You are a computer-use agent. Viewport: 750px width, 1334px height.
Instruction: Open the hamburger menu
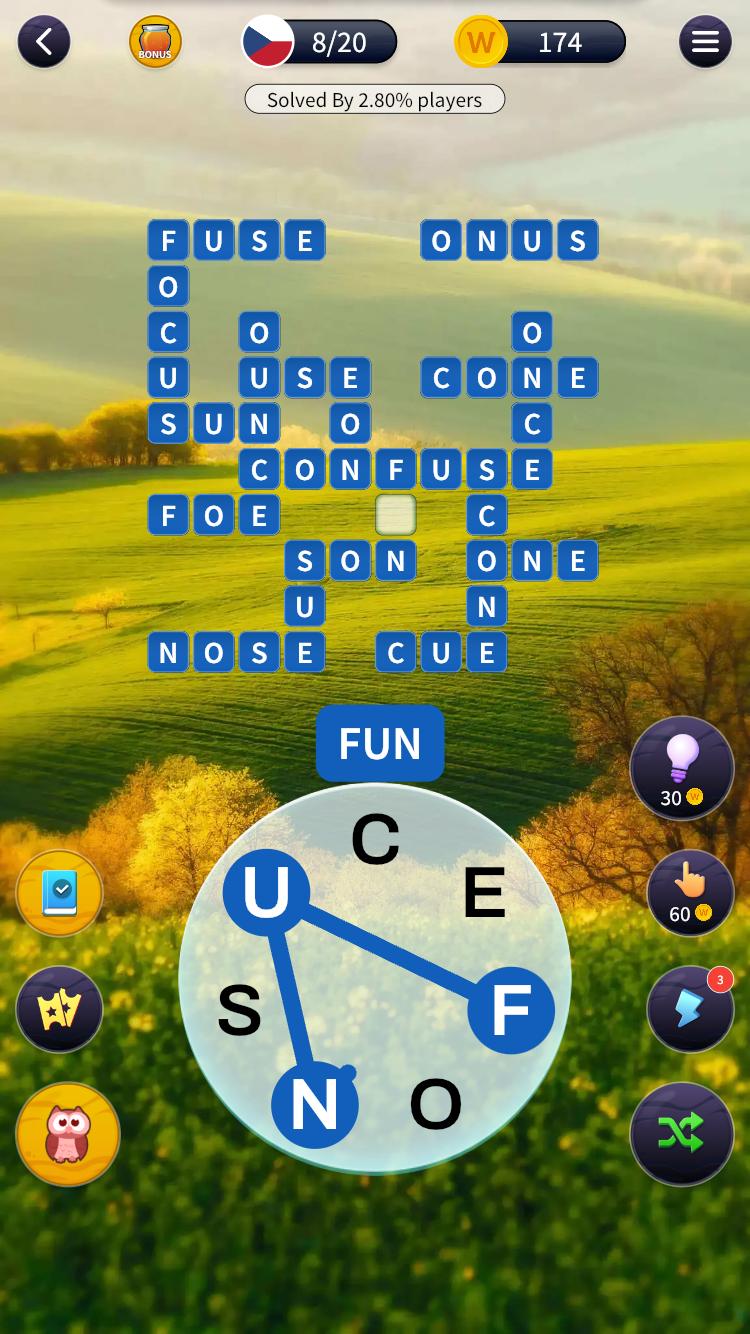(x=705, y=42)
